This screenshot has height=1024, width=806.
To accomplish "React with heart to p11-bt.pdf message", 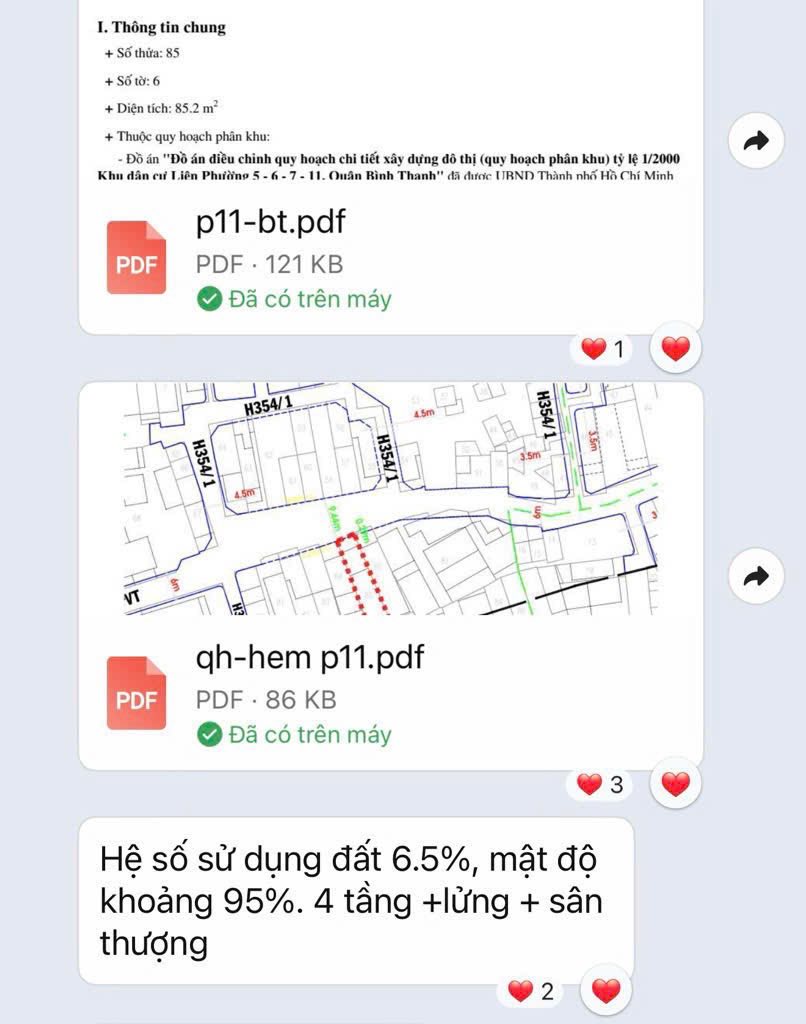I will coord(677,349).
